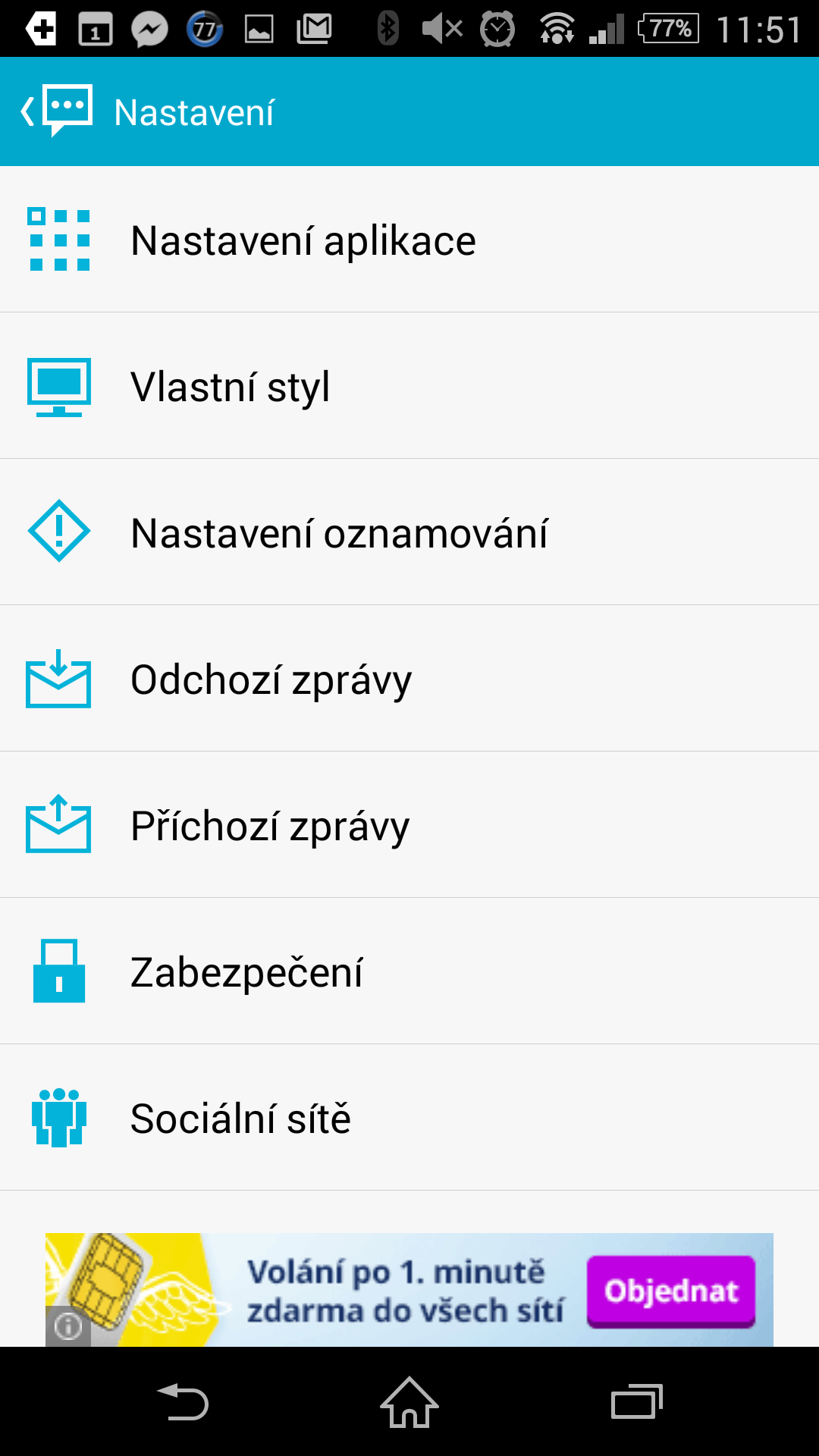Open Zabezpečení settings
Viewport: 819px width, 1456px height.
point(409,971)
